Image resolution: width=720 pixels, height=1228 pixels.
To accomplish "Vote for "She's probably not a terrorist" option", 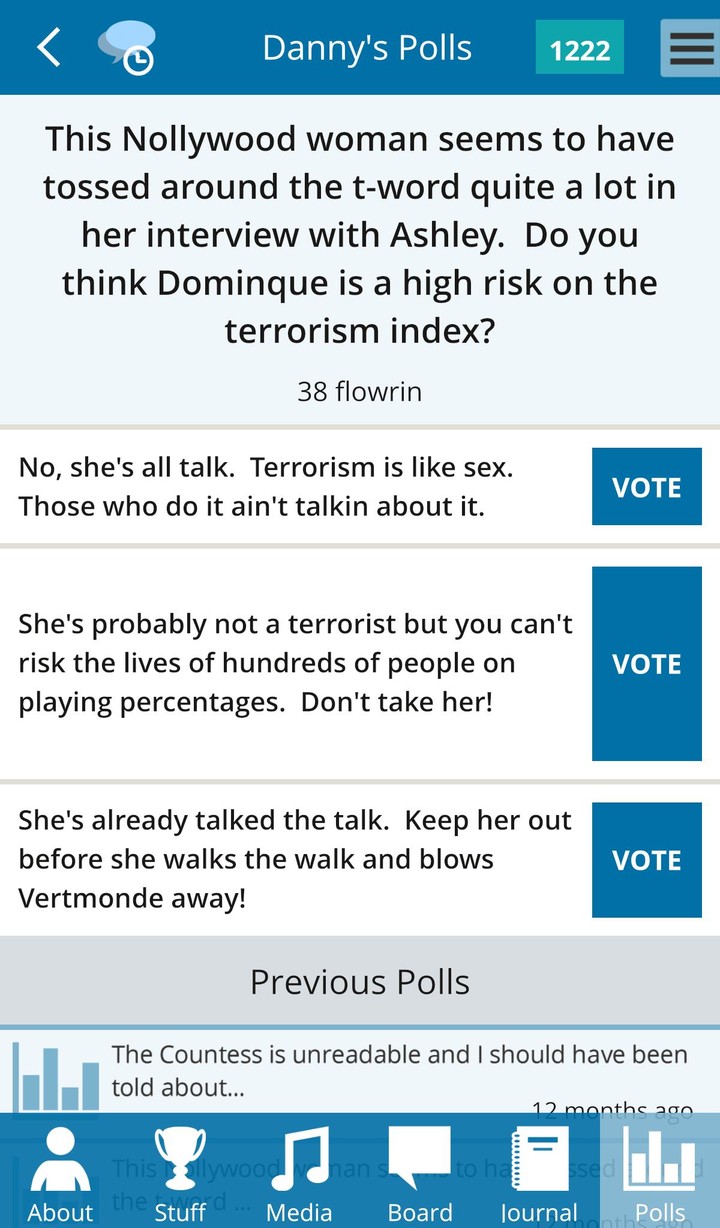I will point(646,664).
